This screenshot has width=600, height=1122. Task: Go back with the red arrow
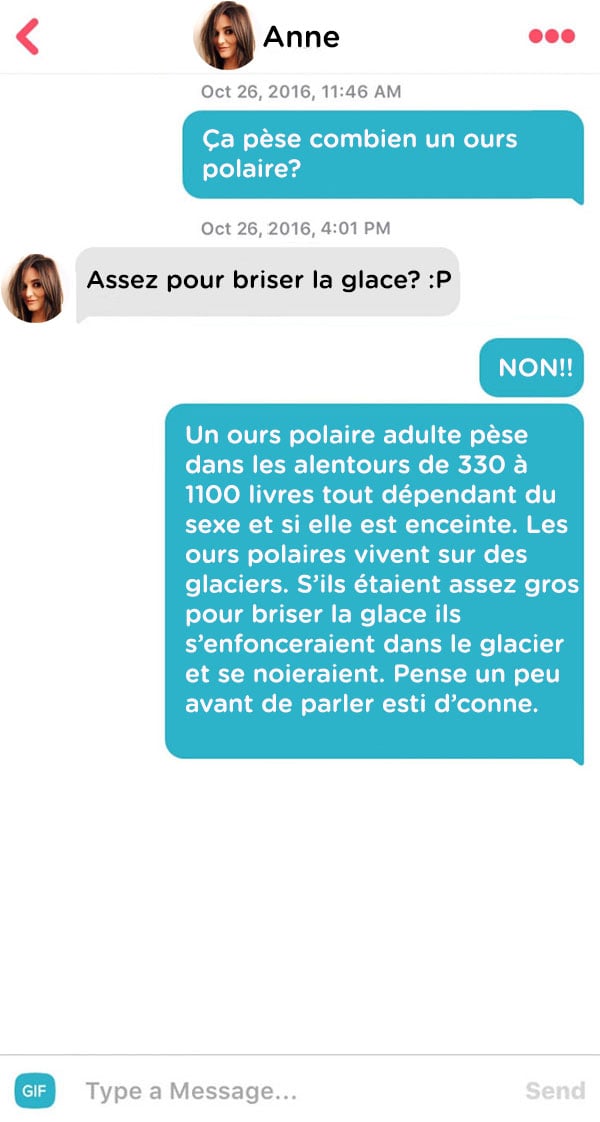point(28,36)
